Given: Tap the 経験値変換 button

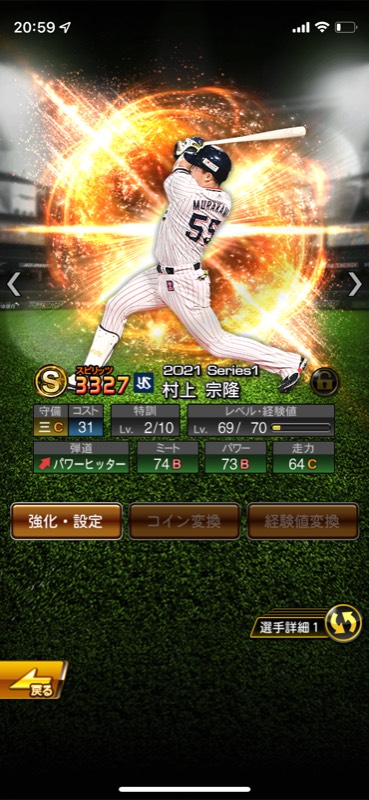Looking at the screenshot, I should [303, 521].
